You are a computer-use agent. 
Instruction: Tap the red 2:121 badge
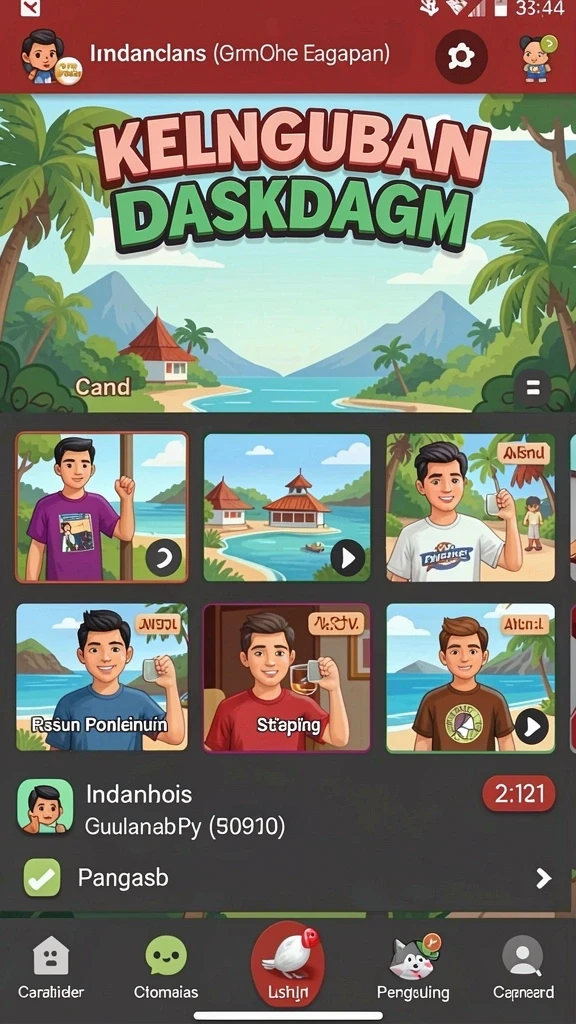click(519, 794)
